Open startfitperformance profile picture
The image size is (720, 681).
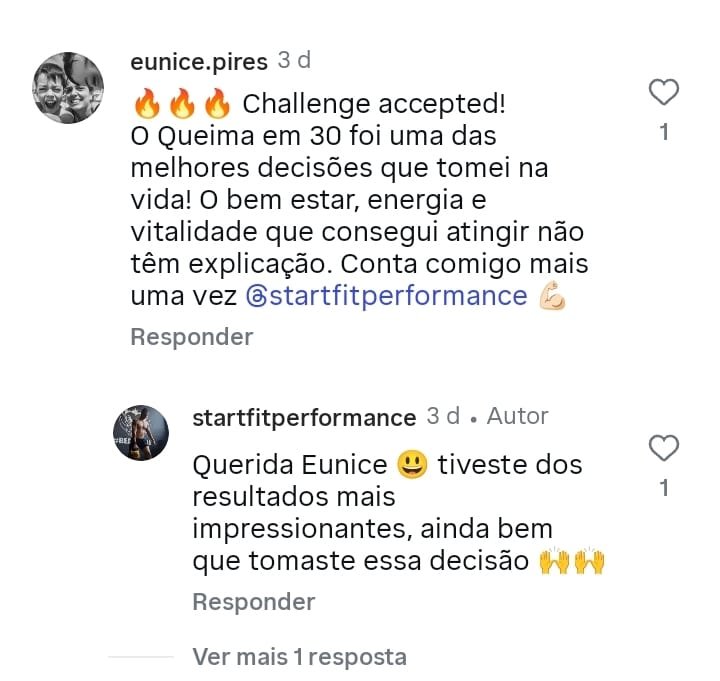[140, 433]
